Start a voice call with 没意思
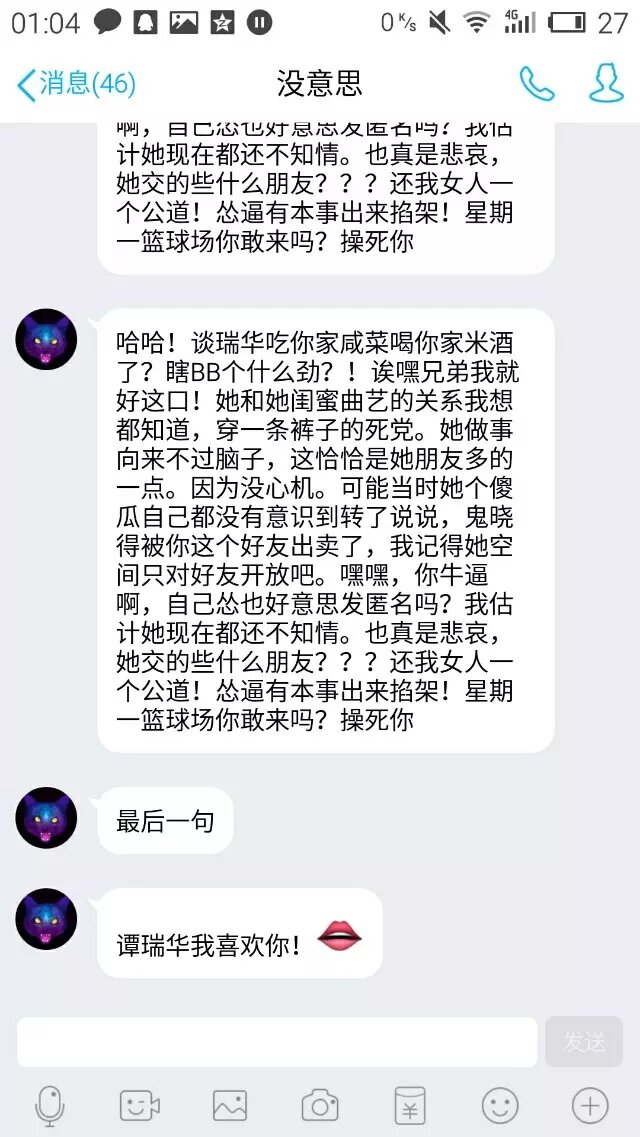The width and height of the screenshot is (640, 1137). tap(536, 84)
